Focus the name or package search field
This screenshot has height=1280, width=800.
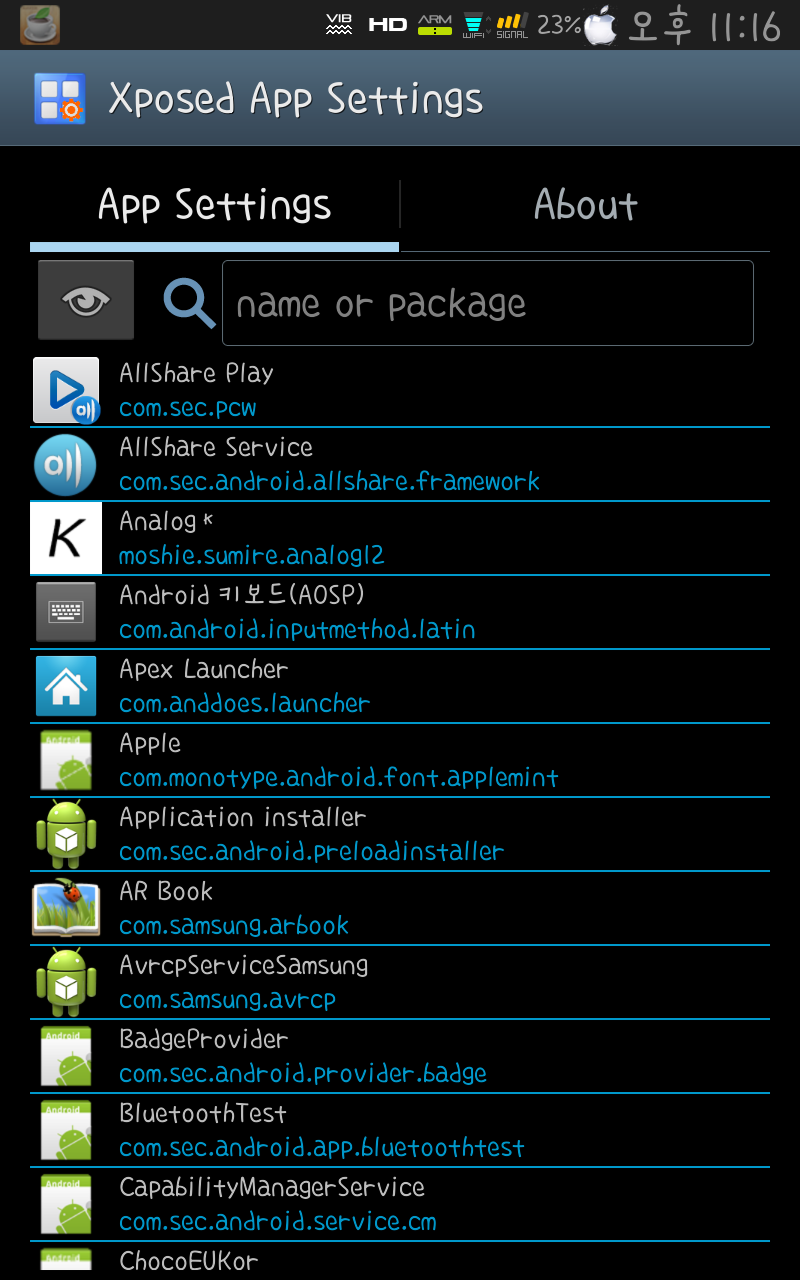pyautogui.click(x=487, y=303)
